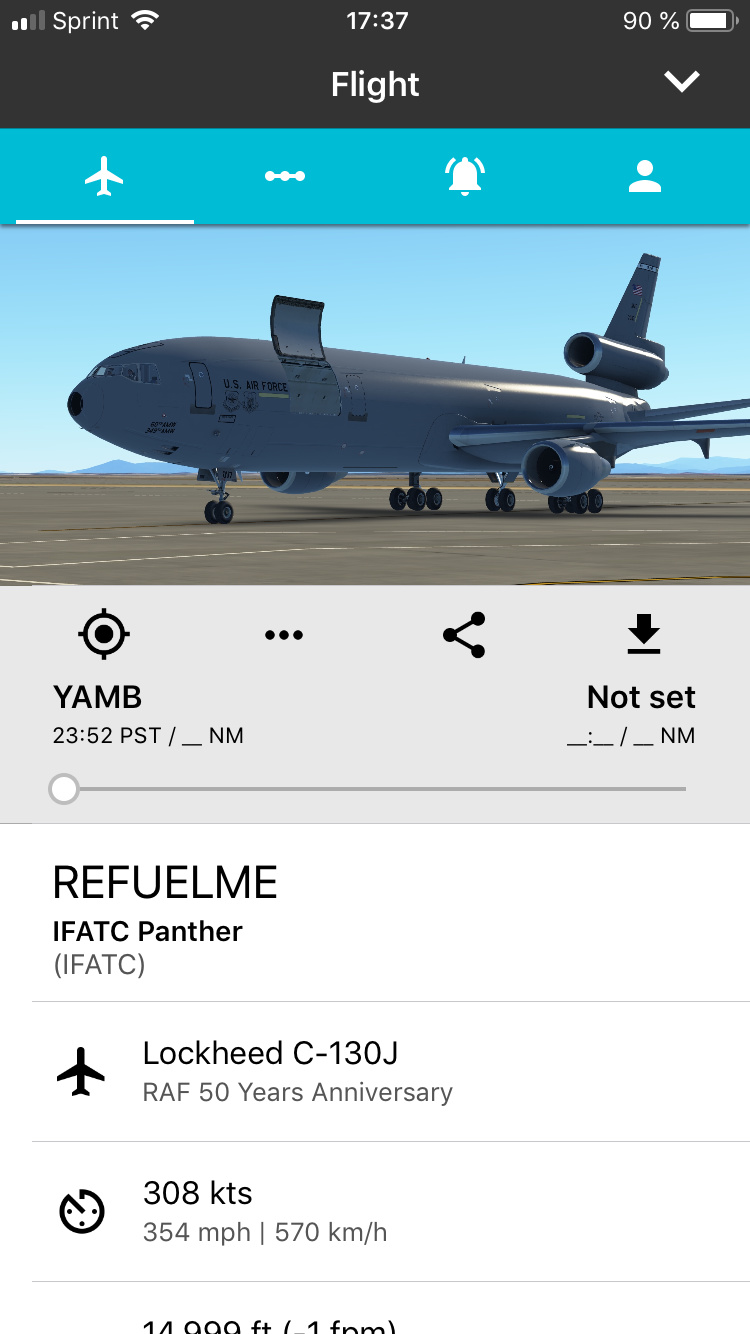Screen dimensions: 750x1334
Task: Switch to the airplane flight info tab
Action: pyautogui.click(x=104, y=177)
